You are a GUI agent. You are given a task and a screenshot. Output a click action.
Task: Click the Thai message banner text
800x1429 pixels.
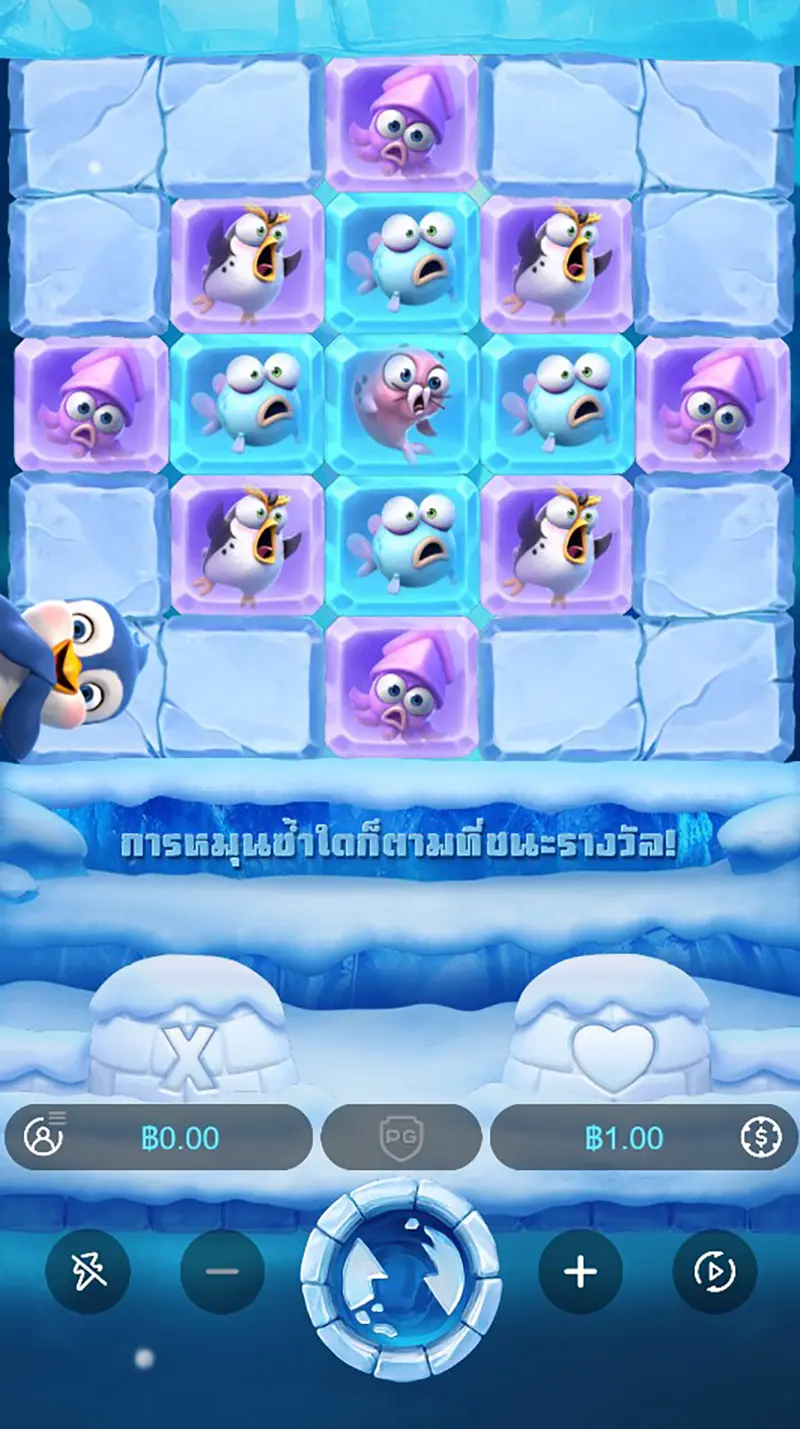click(400, 843)
